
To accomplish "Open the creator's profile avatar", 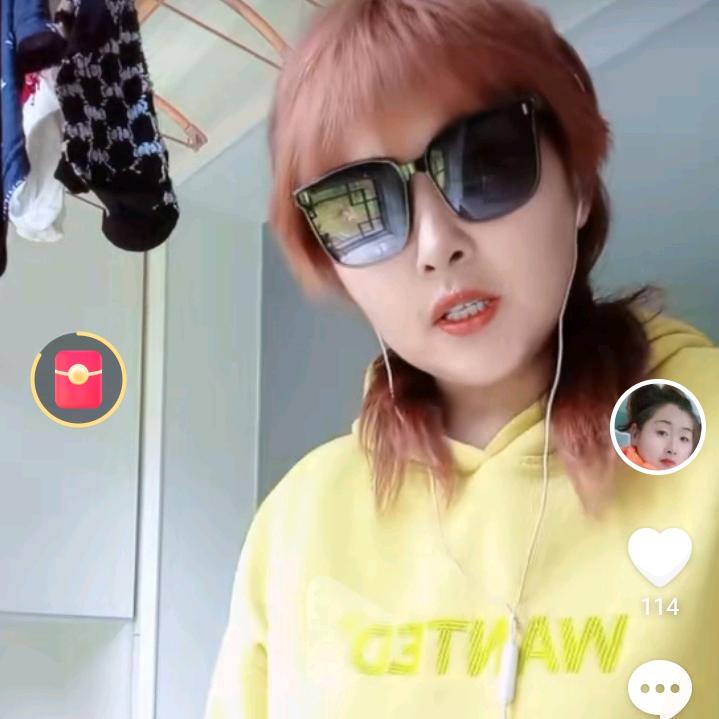I will click(657, 427).
